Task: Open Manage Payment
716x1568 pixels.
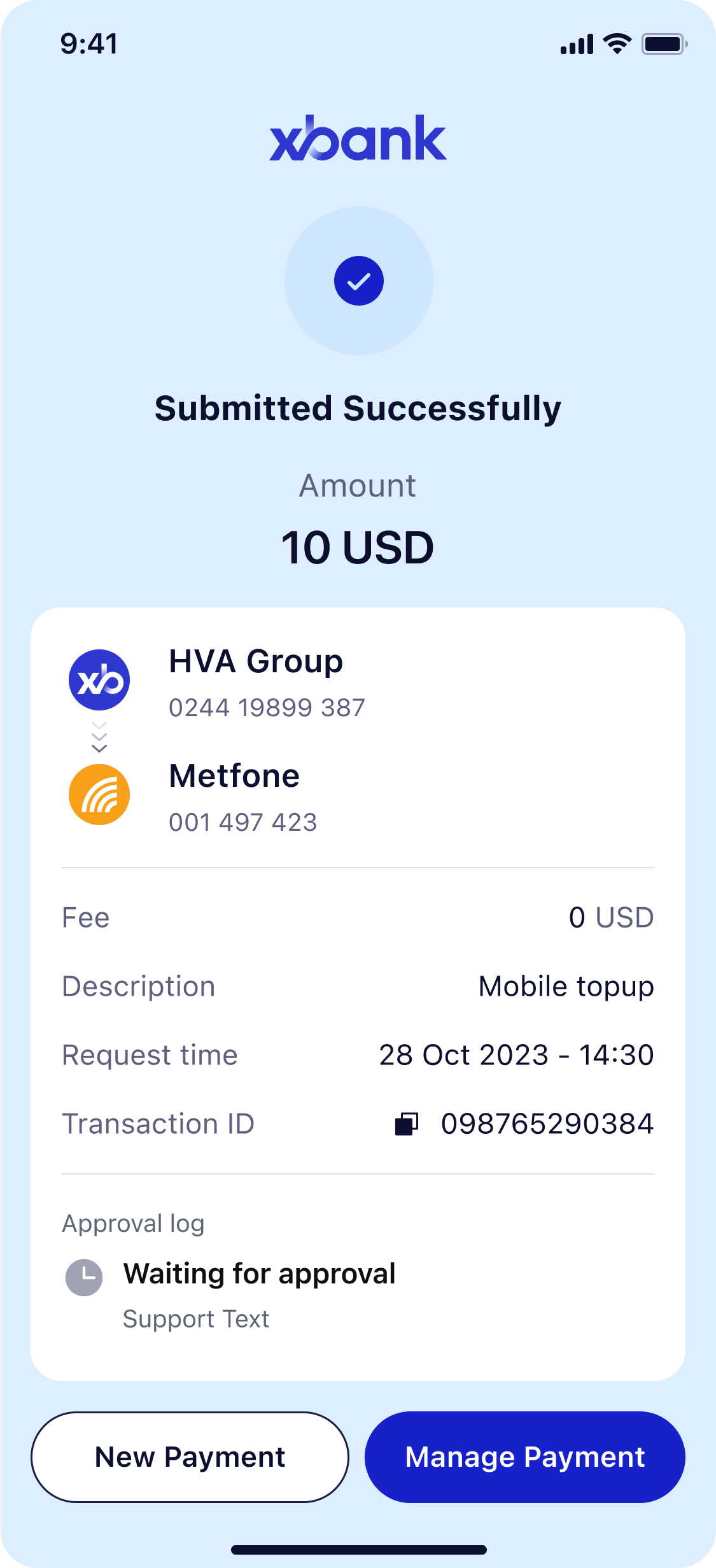Action: pyautogui.click(x=524, y=1457)
